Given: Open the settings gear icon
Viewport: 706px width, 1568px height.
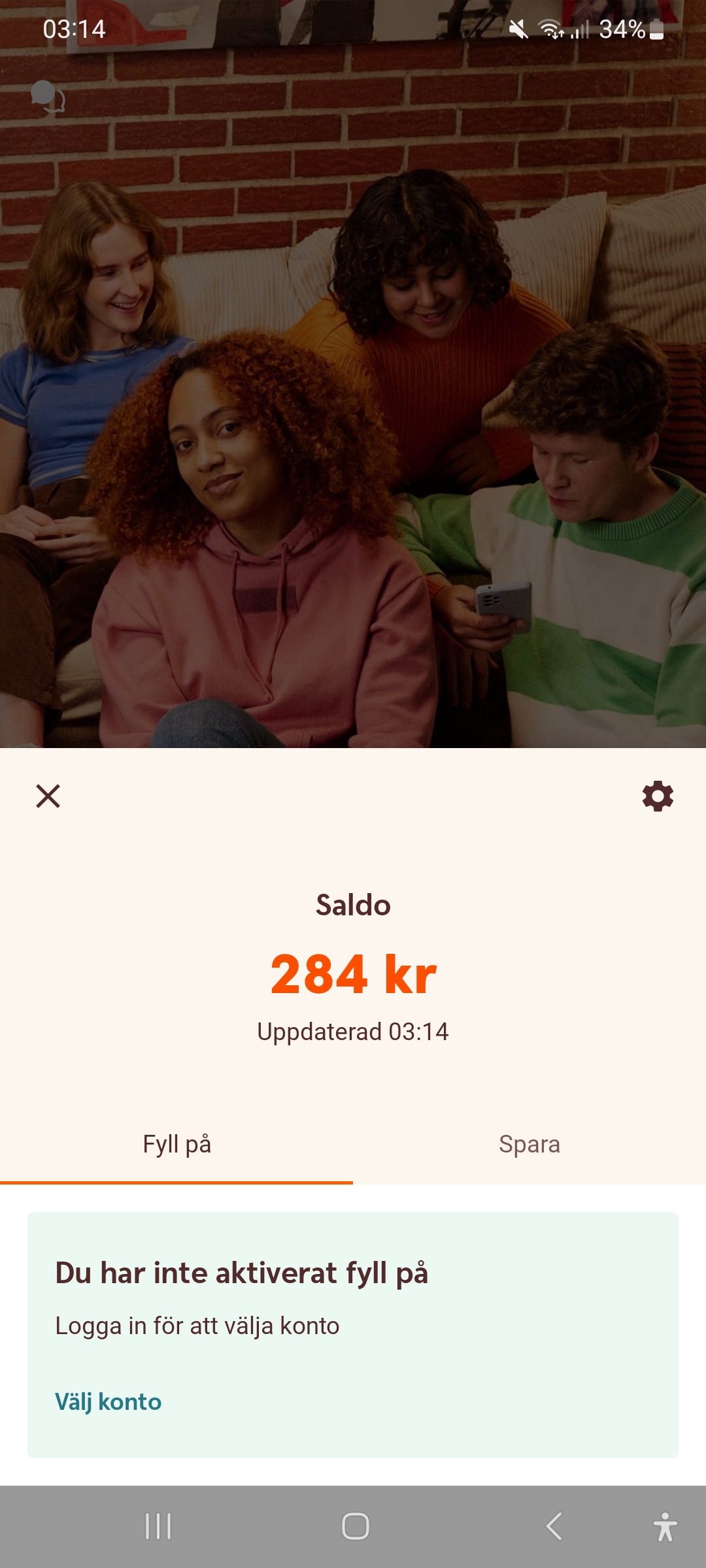Looking at the screenshot, I should pos(658,796).
